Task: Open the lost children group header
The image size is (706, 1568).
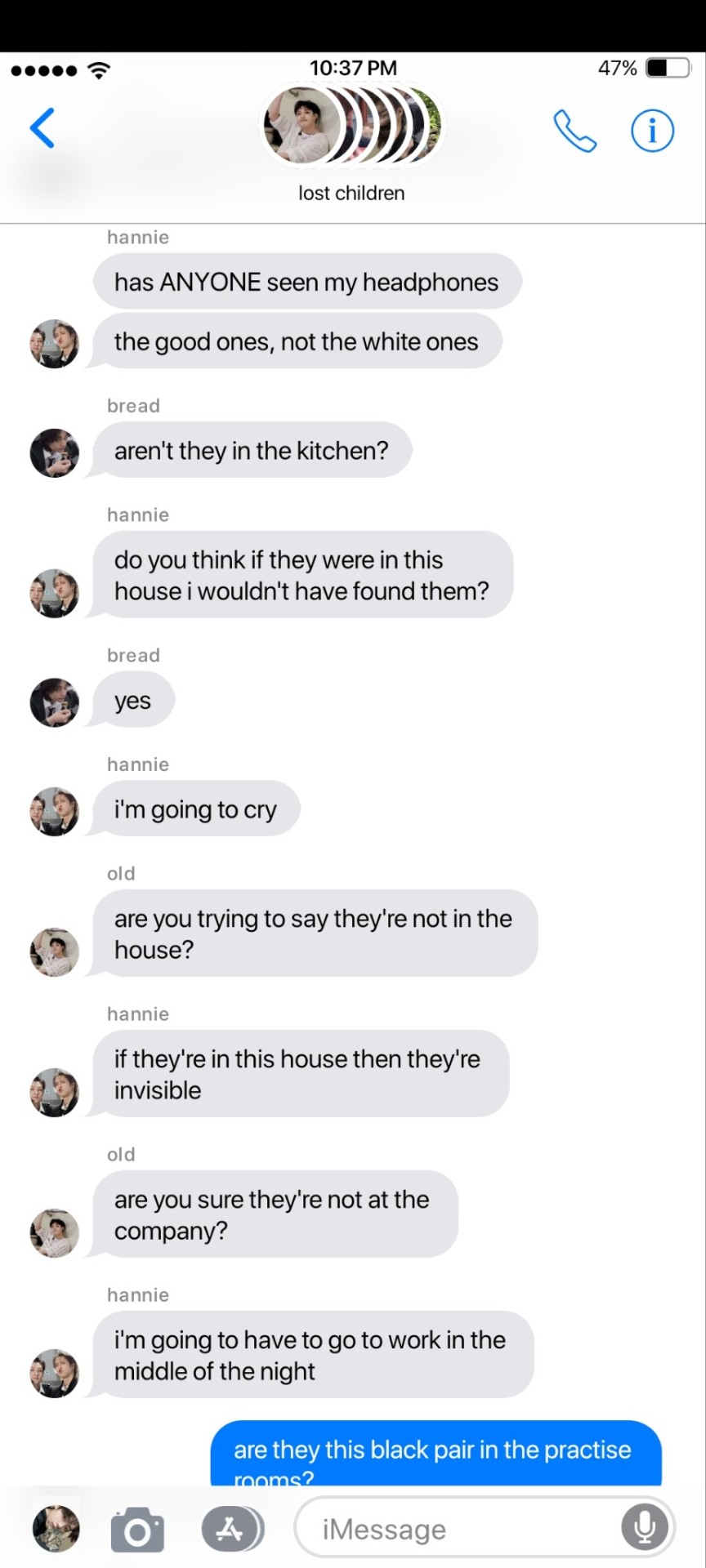Action: click(x=351, y=143)
